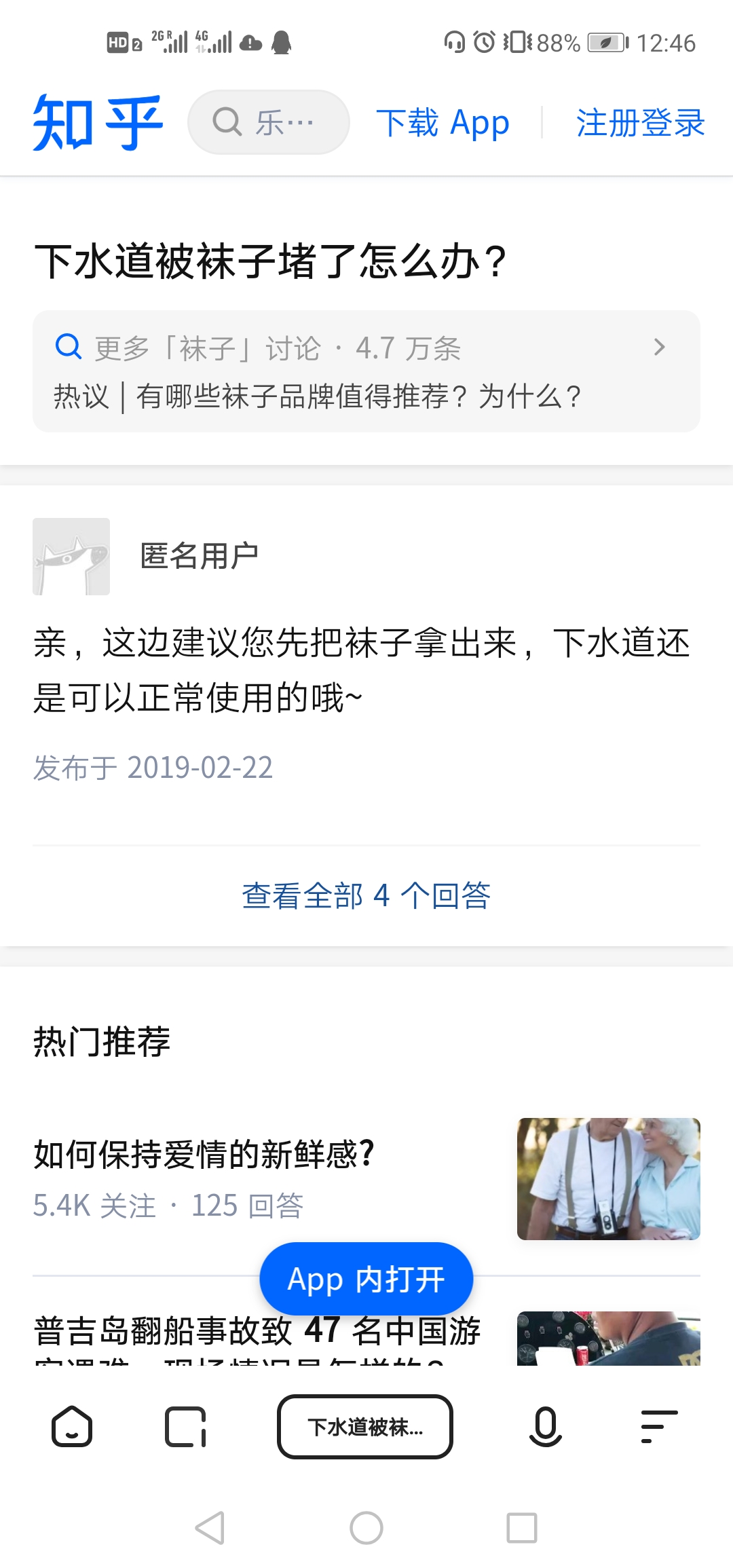Tap the 下水道被袜 address bar
Image resolution: width=733 pixels, height=1568 pixels.
(365, 1426)
